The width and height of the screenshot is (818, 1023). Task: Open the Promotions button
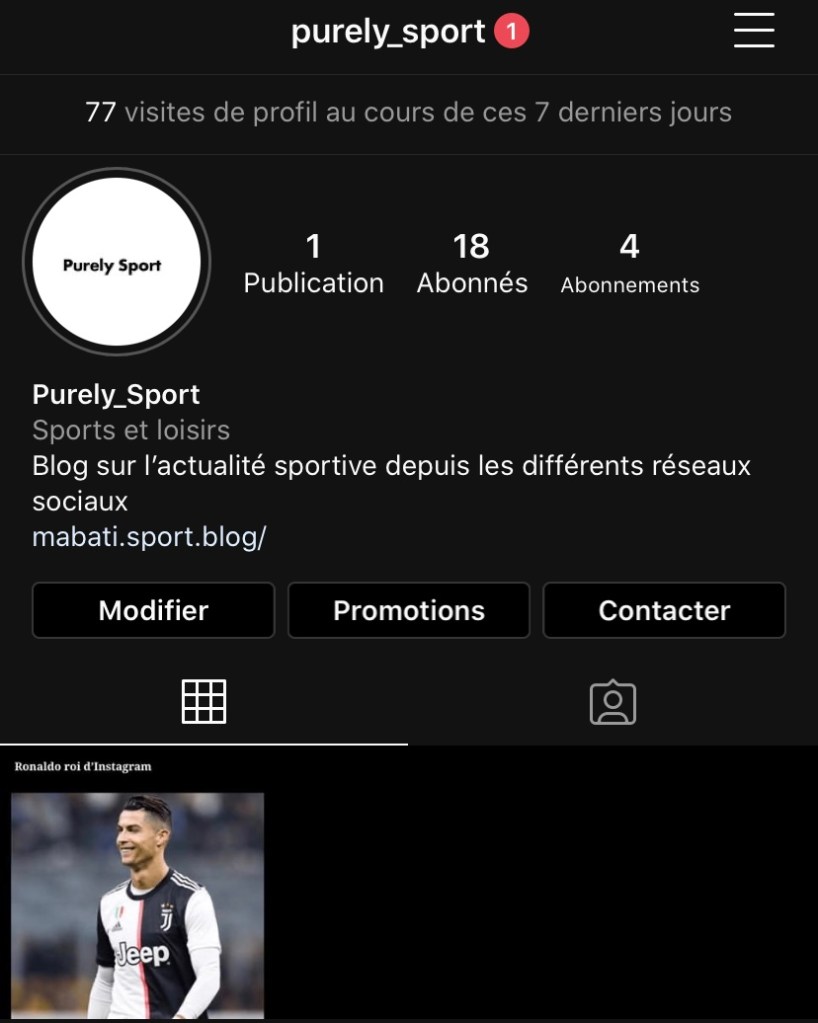tap(408, 610)
